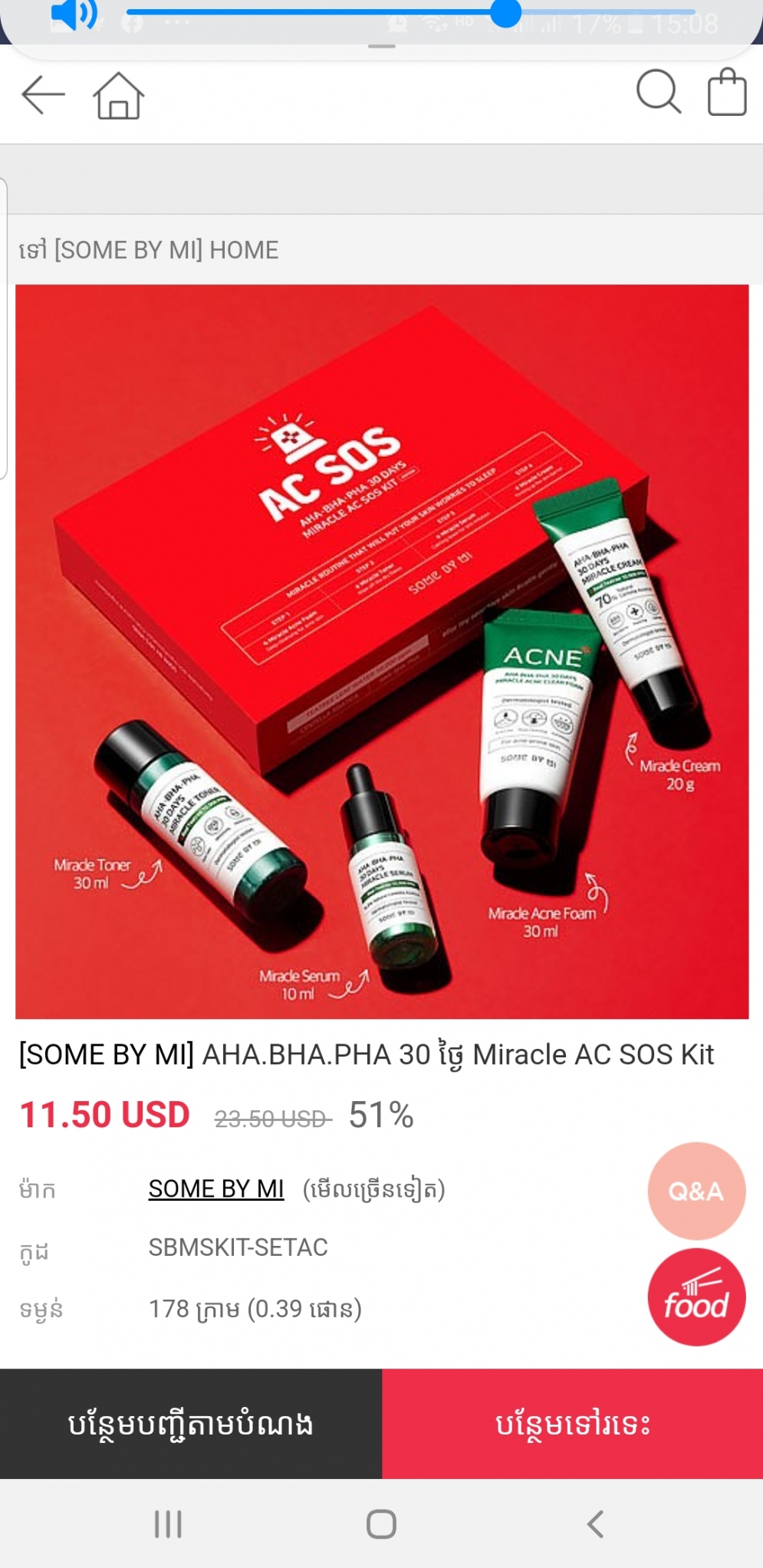Viewport: 763px width, 1568px height.
Task: Open the food floating button
Action: click(696, 1297)
